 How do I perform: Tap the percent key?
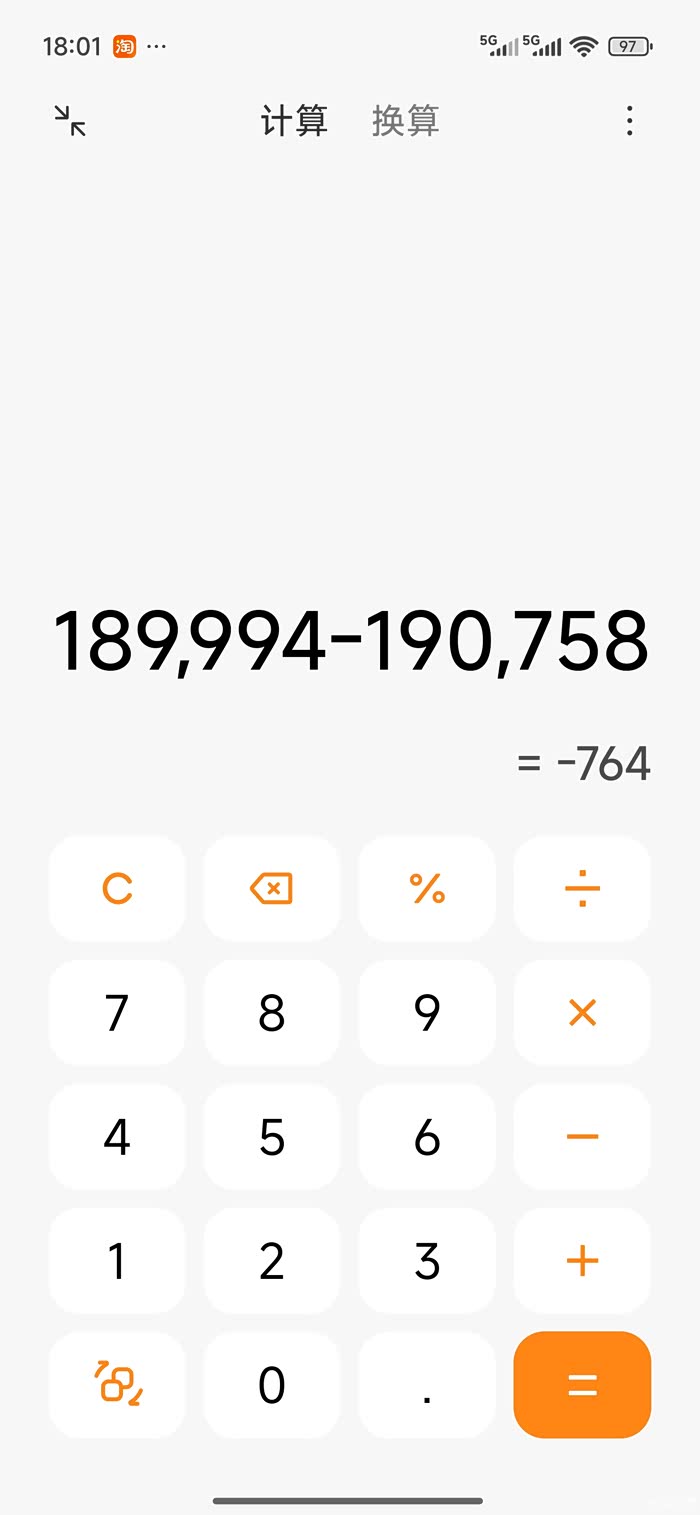[427, 888]
